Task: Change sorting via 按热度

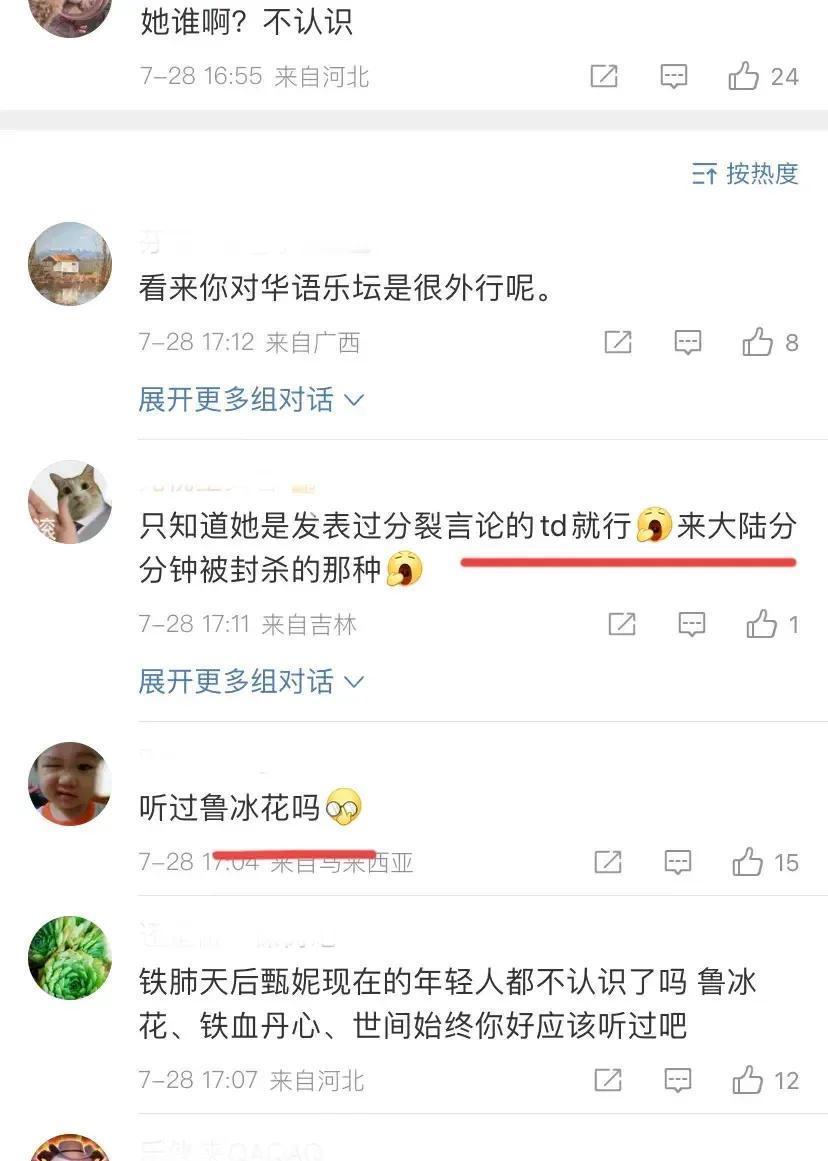Action: [x=746, y=174]
